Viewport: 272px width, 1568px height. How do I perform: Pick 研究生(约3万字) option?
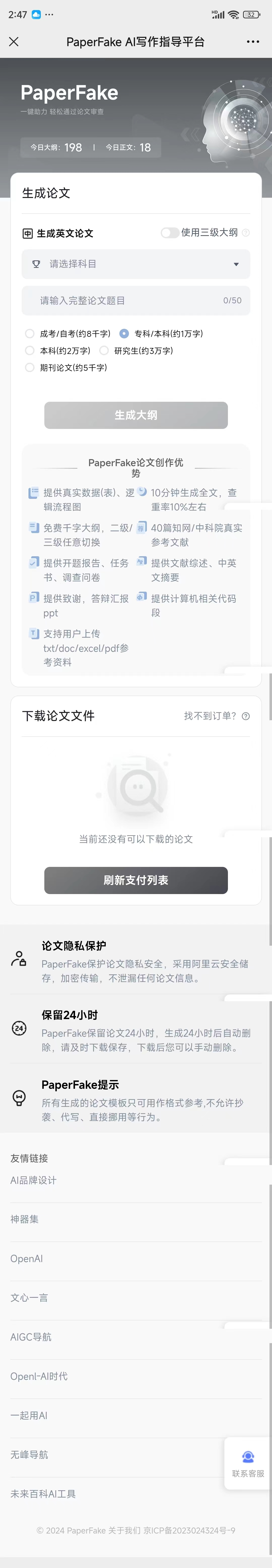(x=104, y=351)
